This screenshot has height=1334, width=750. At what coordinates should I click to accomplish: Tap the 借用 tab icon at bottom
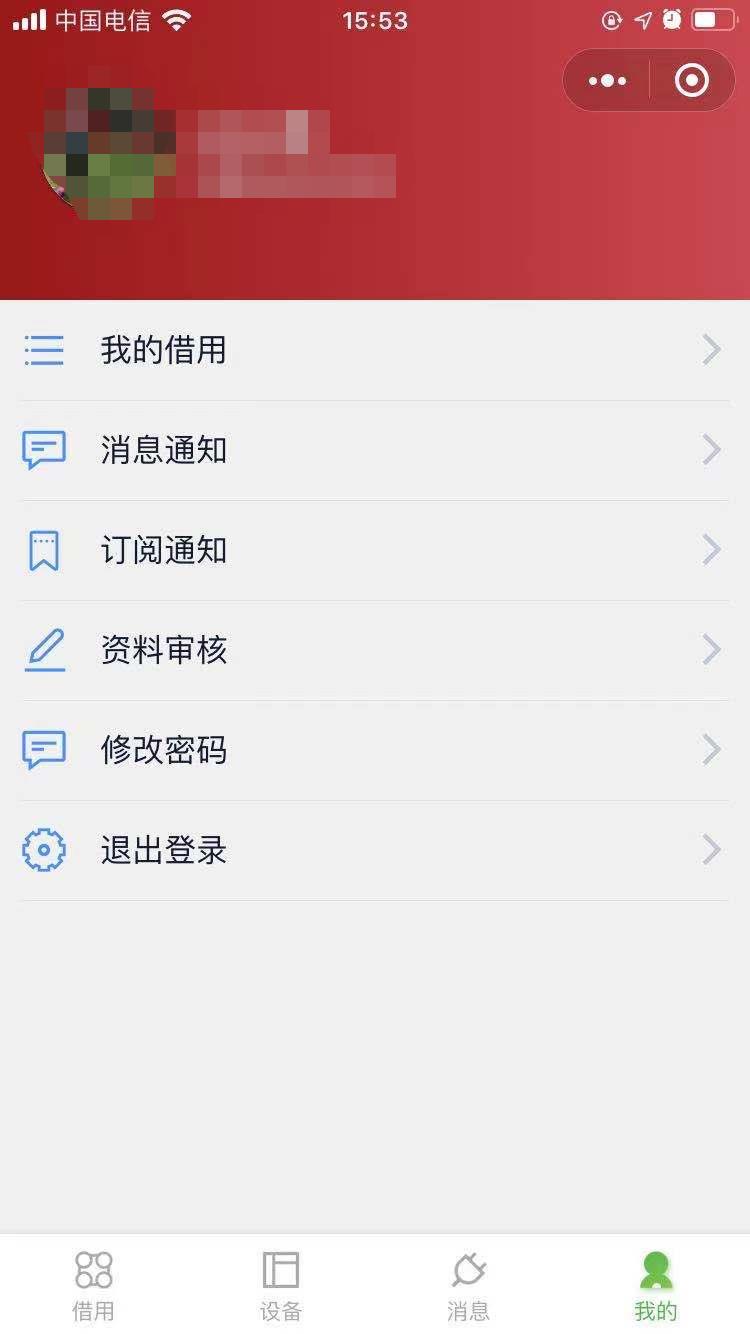93,1272
